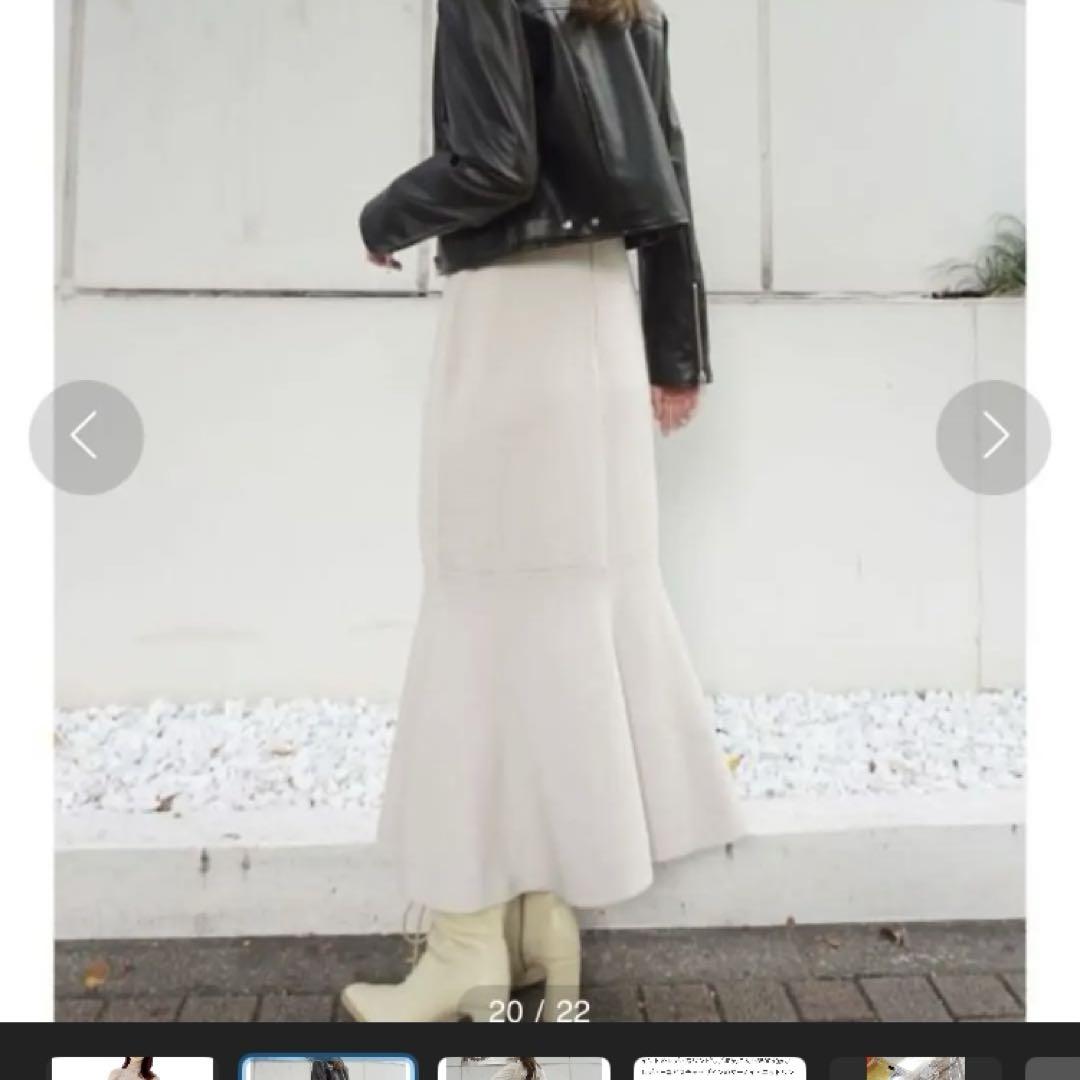1080x1080 pixels.
Task: Advance to the next photo
Action: [993, 437]
